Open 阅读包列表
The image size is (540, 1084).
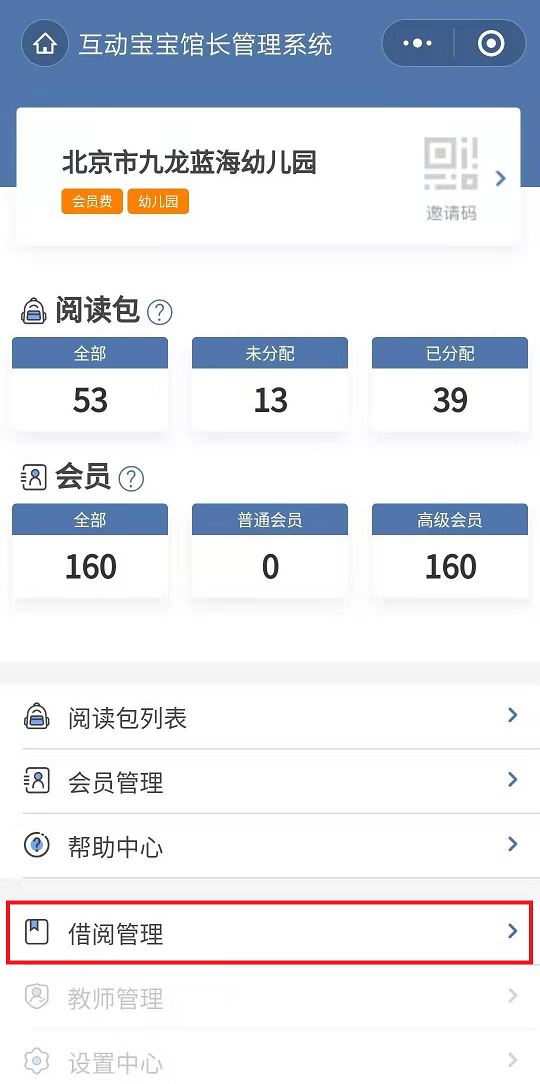click(x=270, y=717)
